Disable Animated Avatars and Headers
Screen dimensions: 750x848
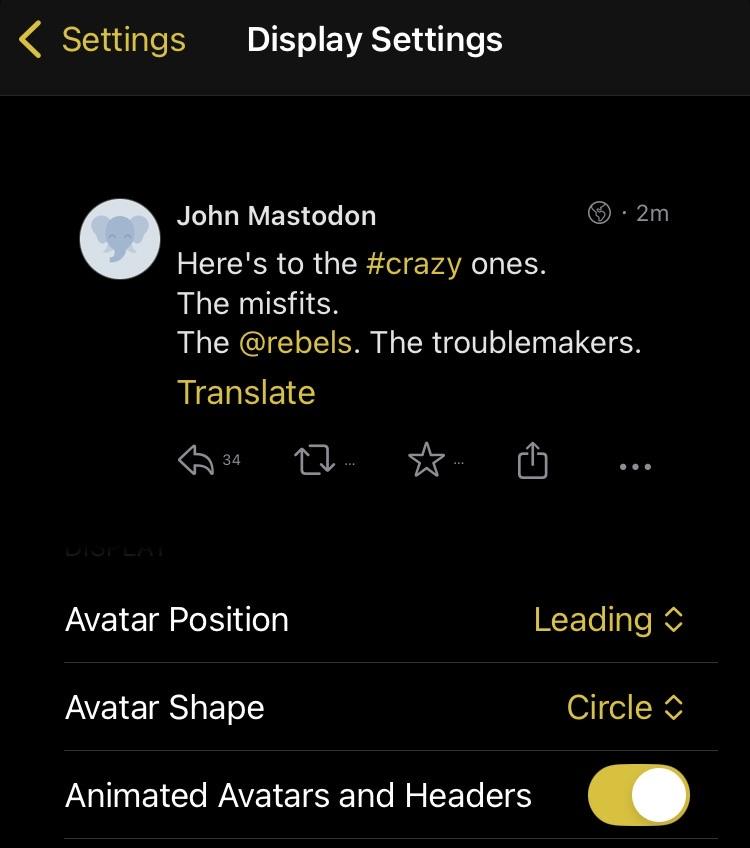[638, 796]
